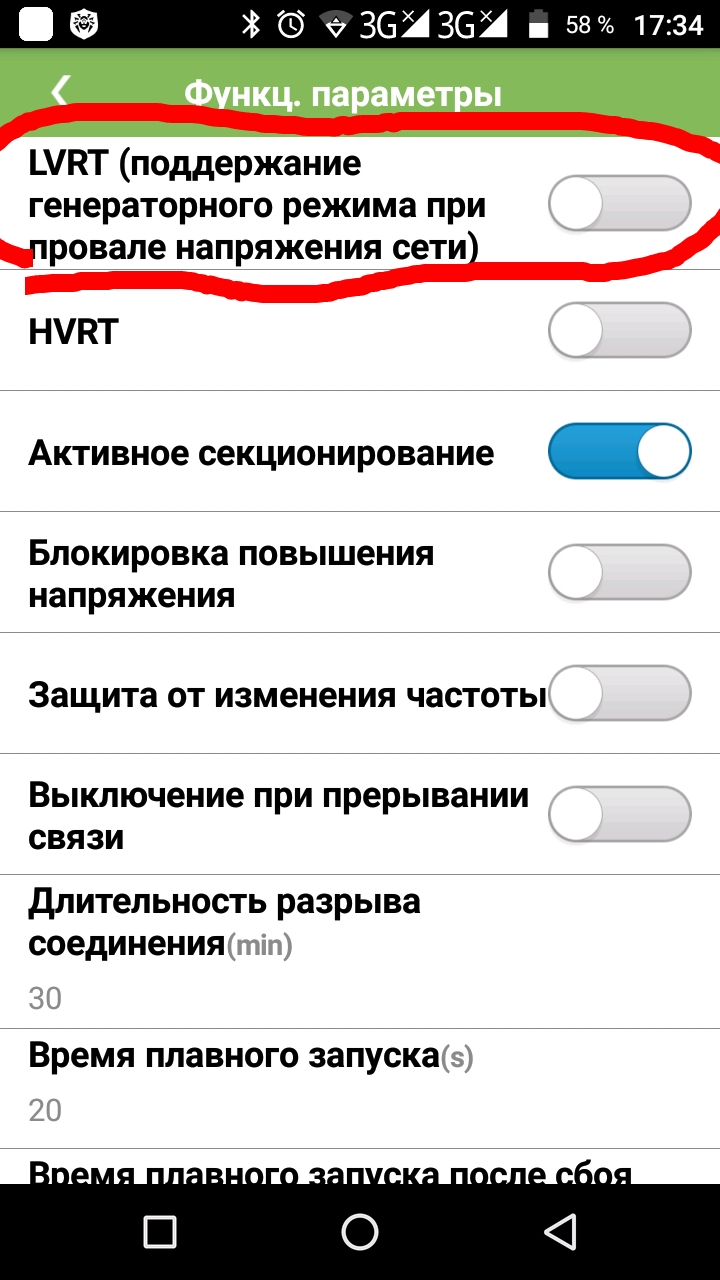Screen dimensions: 720x1280
Task: Edit Время плавного запуска value 20
Action: [46, 1110]
